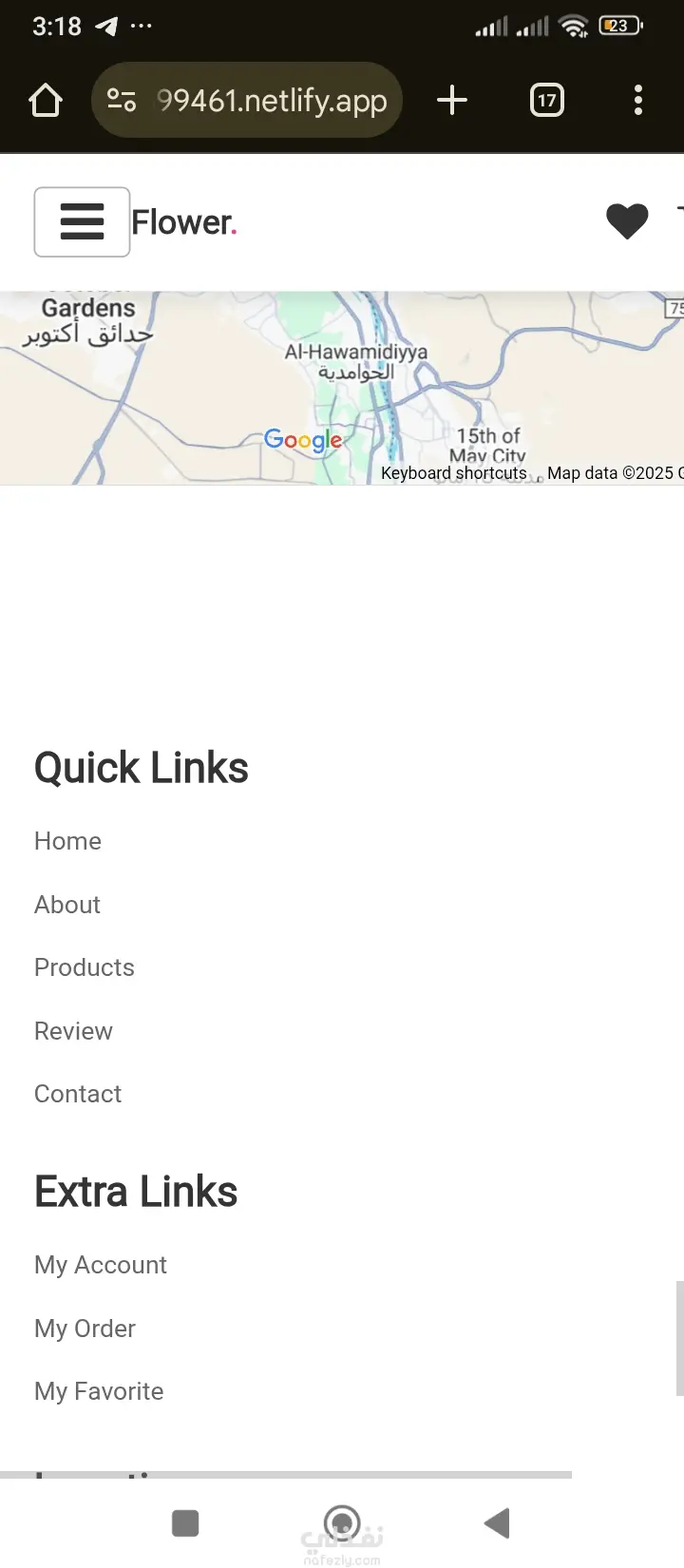Select the Contact link

point(78,1094)
